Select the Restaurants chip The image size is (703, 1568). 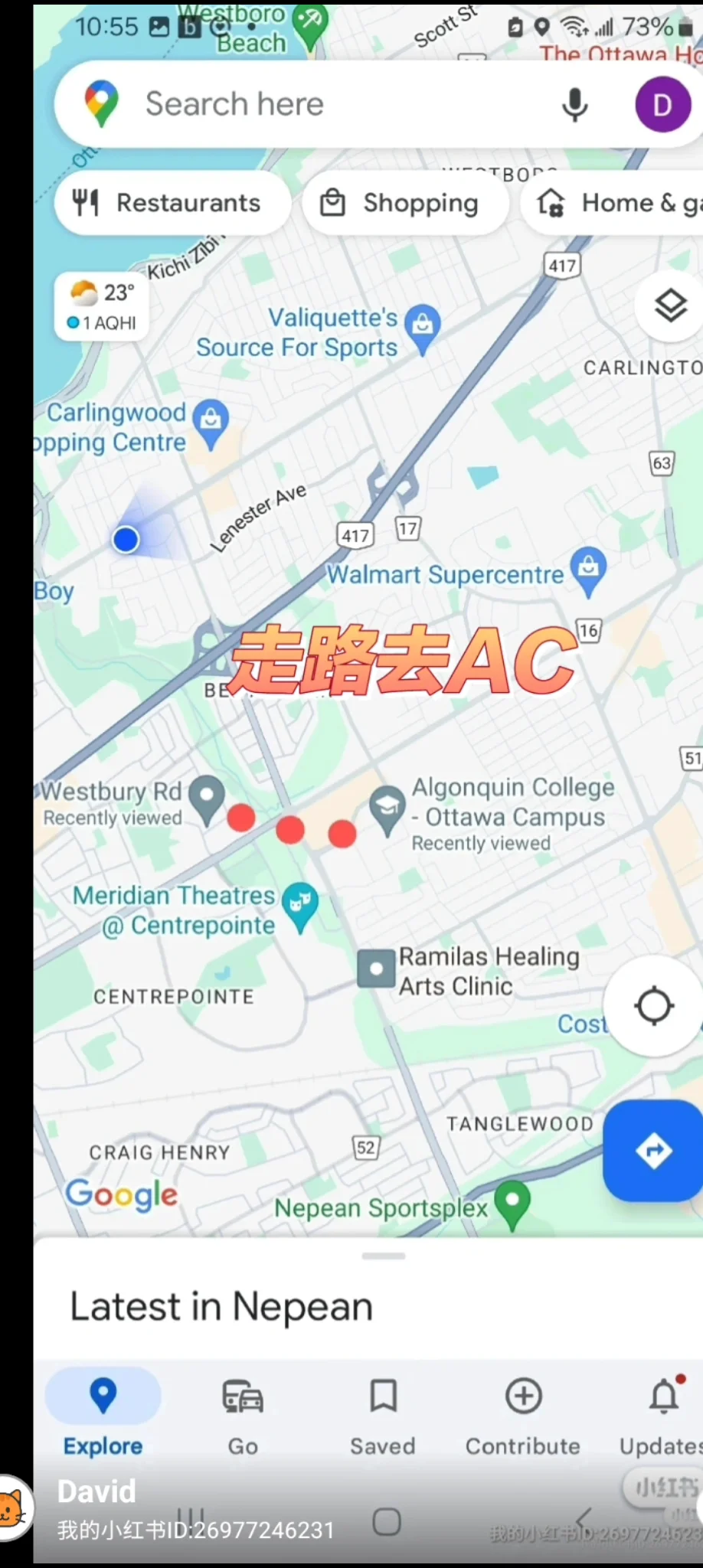coord(172,203)
